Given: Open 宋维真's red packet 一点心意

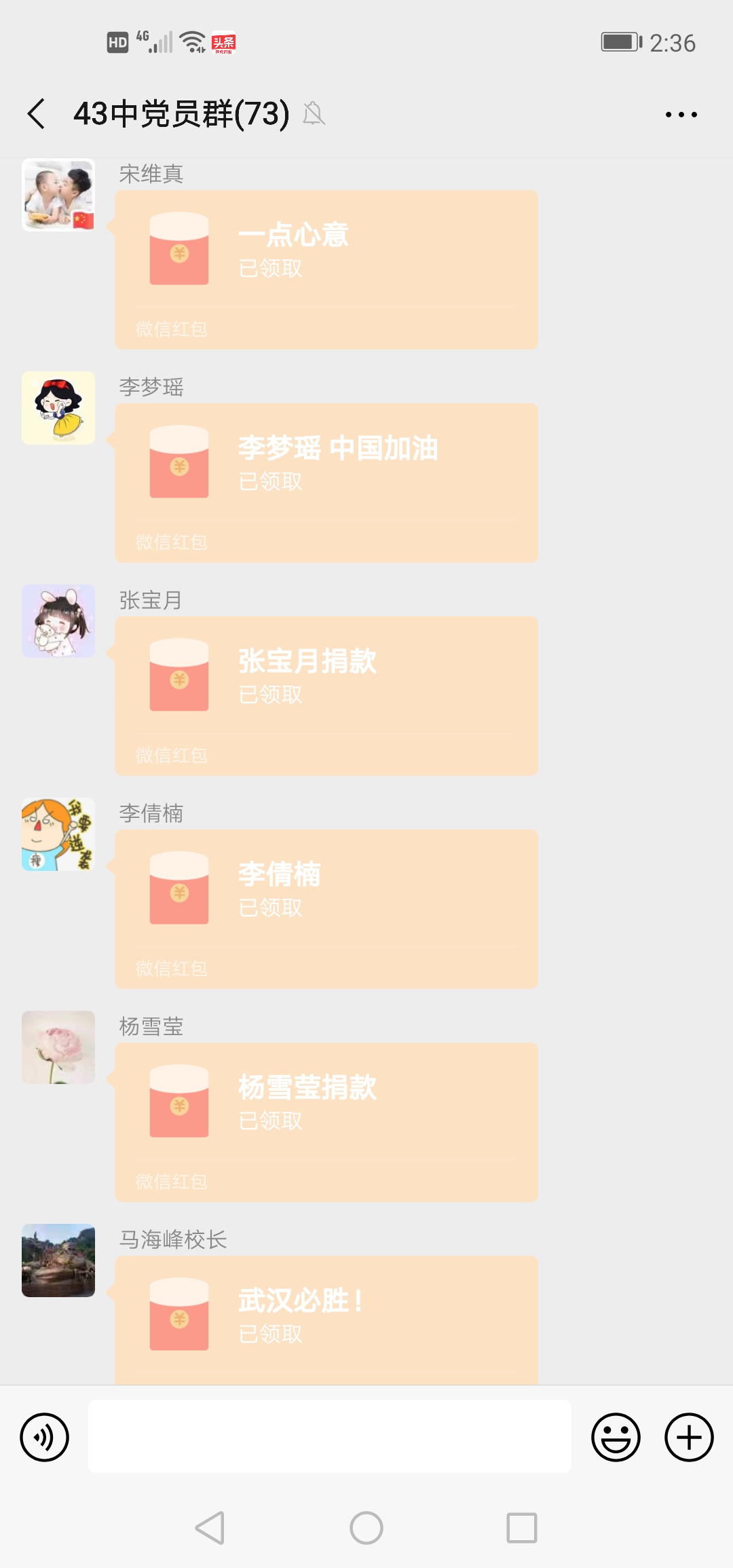Looking at the screenshot, I should [x=326, y=269].
